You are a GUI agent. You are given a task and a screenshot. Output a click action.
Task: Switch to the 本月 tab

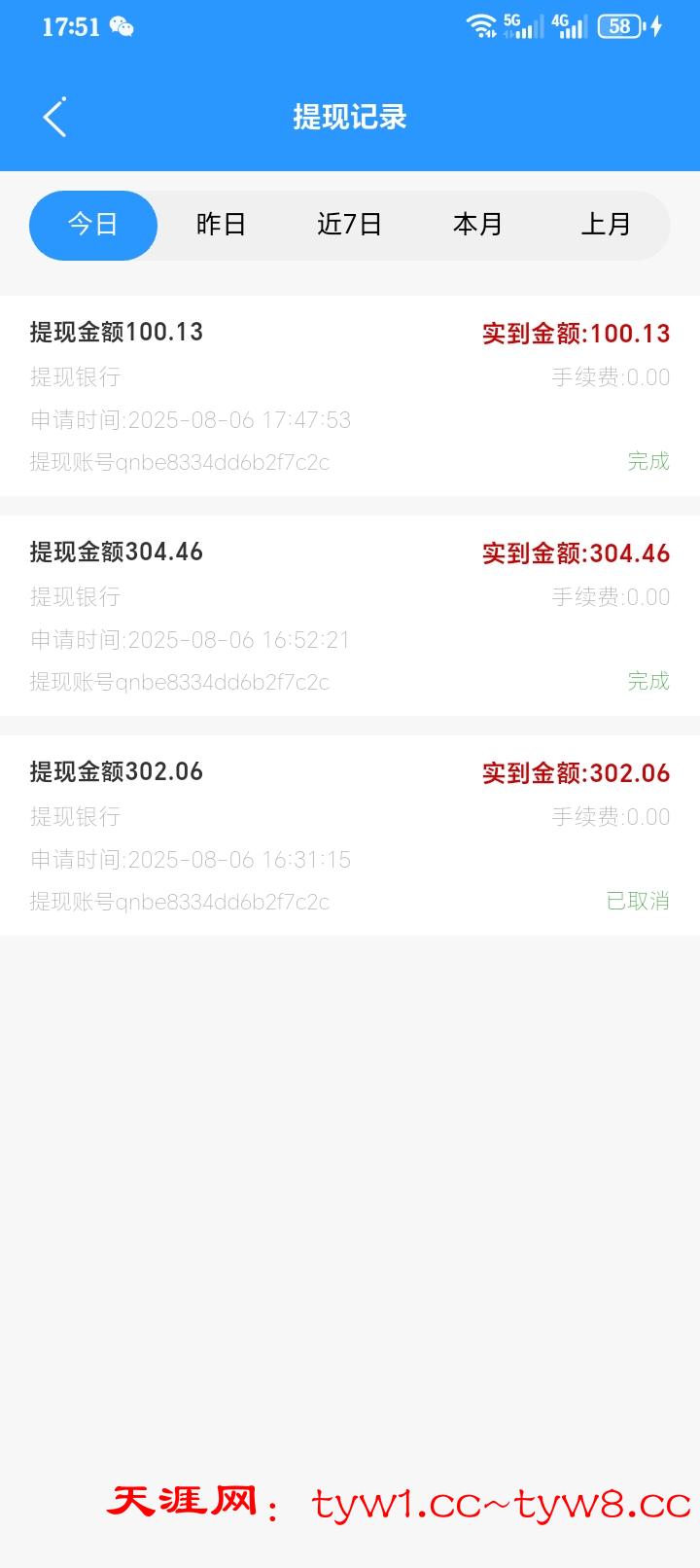[478, 225]
